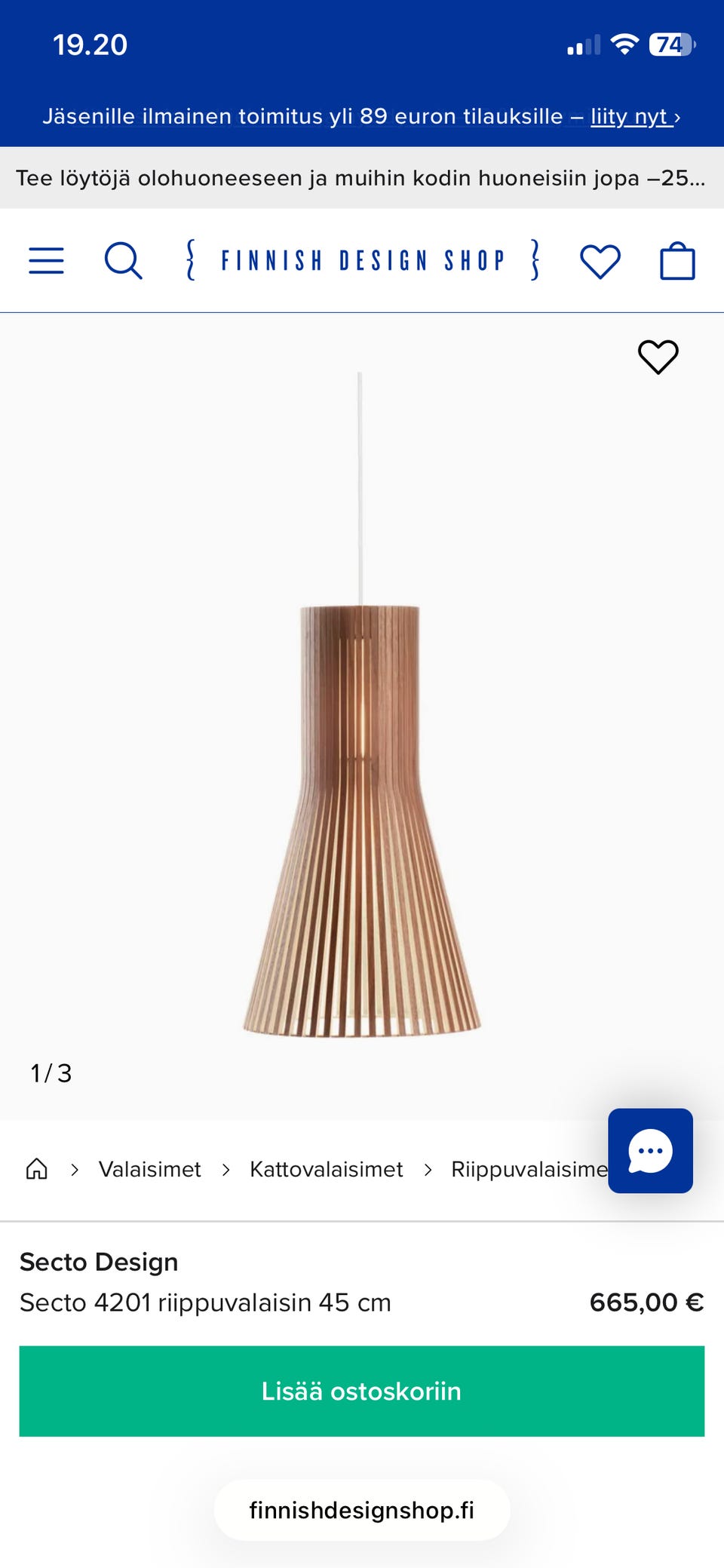This screenshot has height=1568, width=724.
Task: Go to Finnish Design Shop homepage logo
Action: click(x=362, y=261)
